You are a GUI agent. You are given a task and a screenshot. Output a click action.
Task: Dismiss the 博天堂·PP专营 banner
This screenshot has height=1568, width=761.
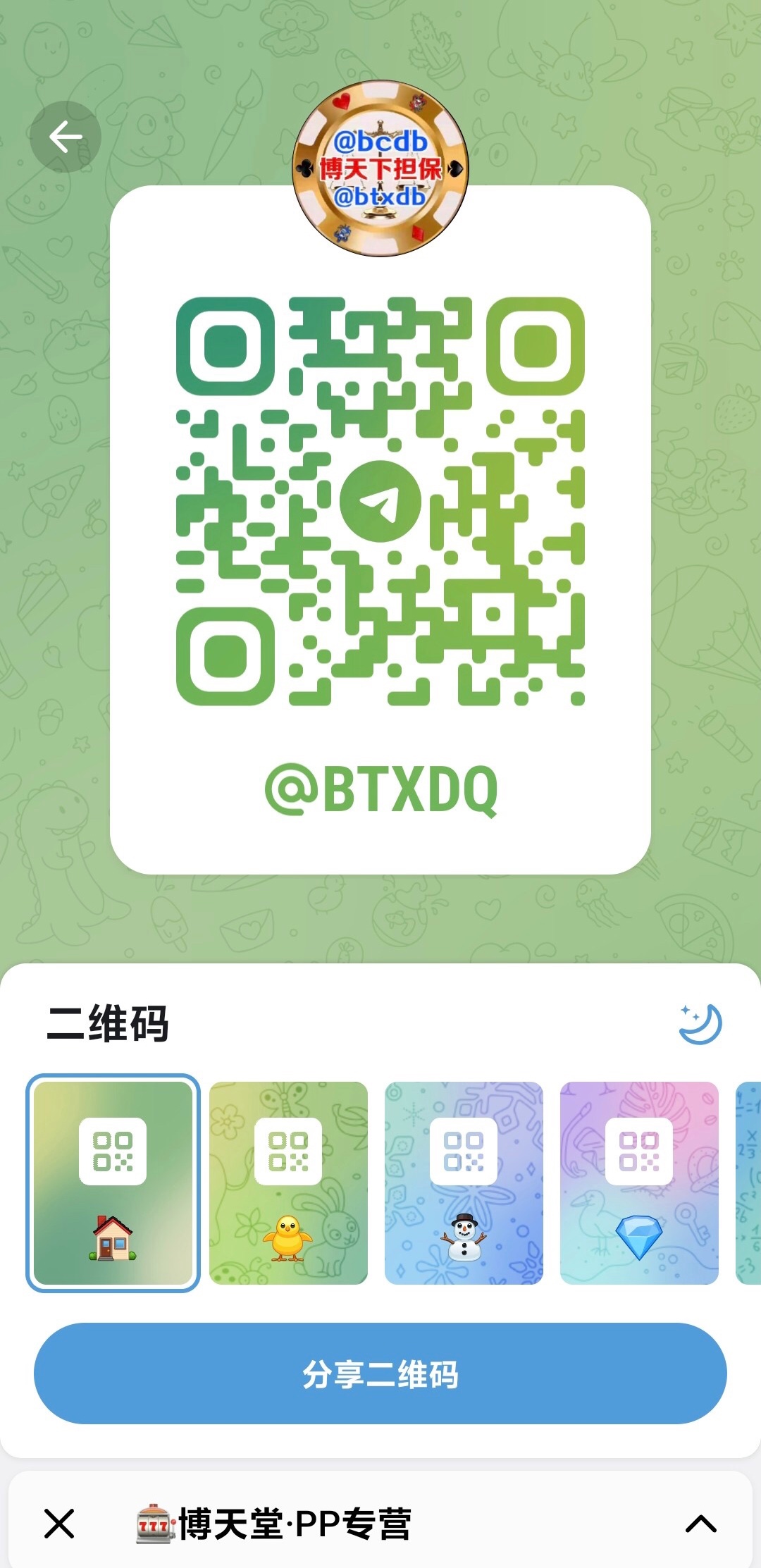pyautogui.click(x=59, y=1524)
